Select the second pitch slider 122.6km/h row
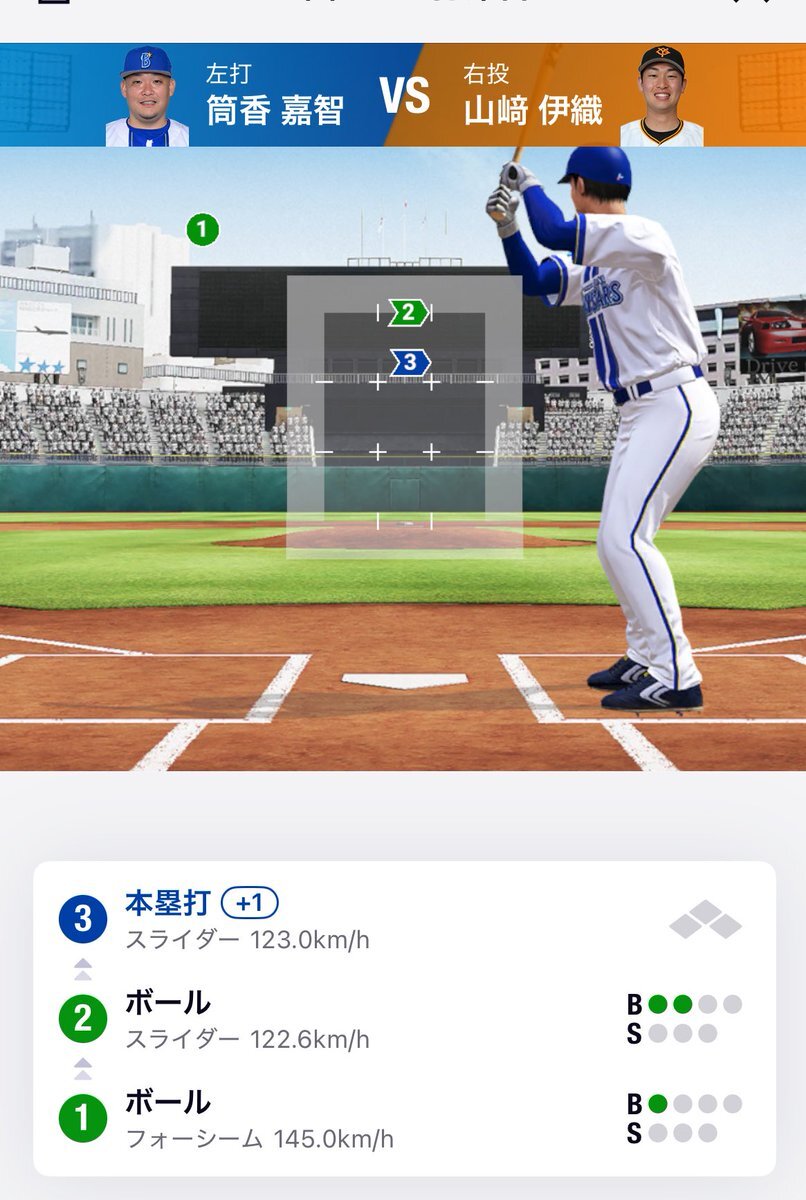 coord(404,1020)
